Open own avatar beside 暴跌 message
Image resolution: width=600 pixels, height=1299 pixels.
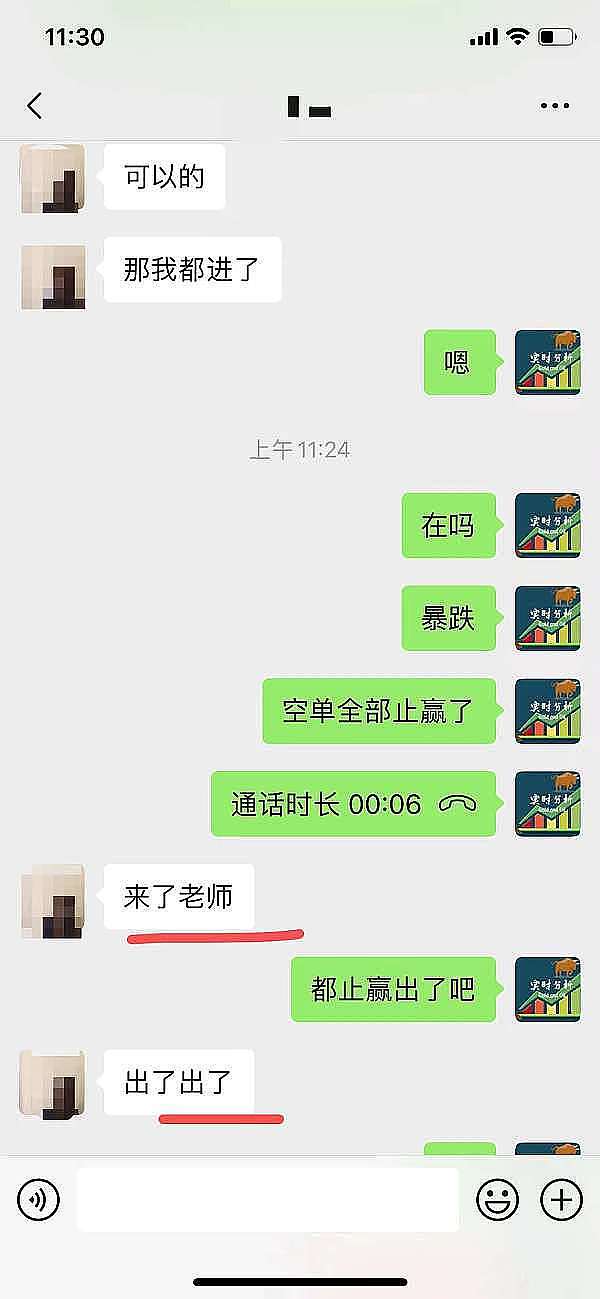(x=547, y=619)
